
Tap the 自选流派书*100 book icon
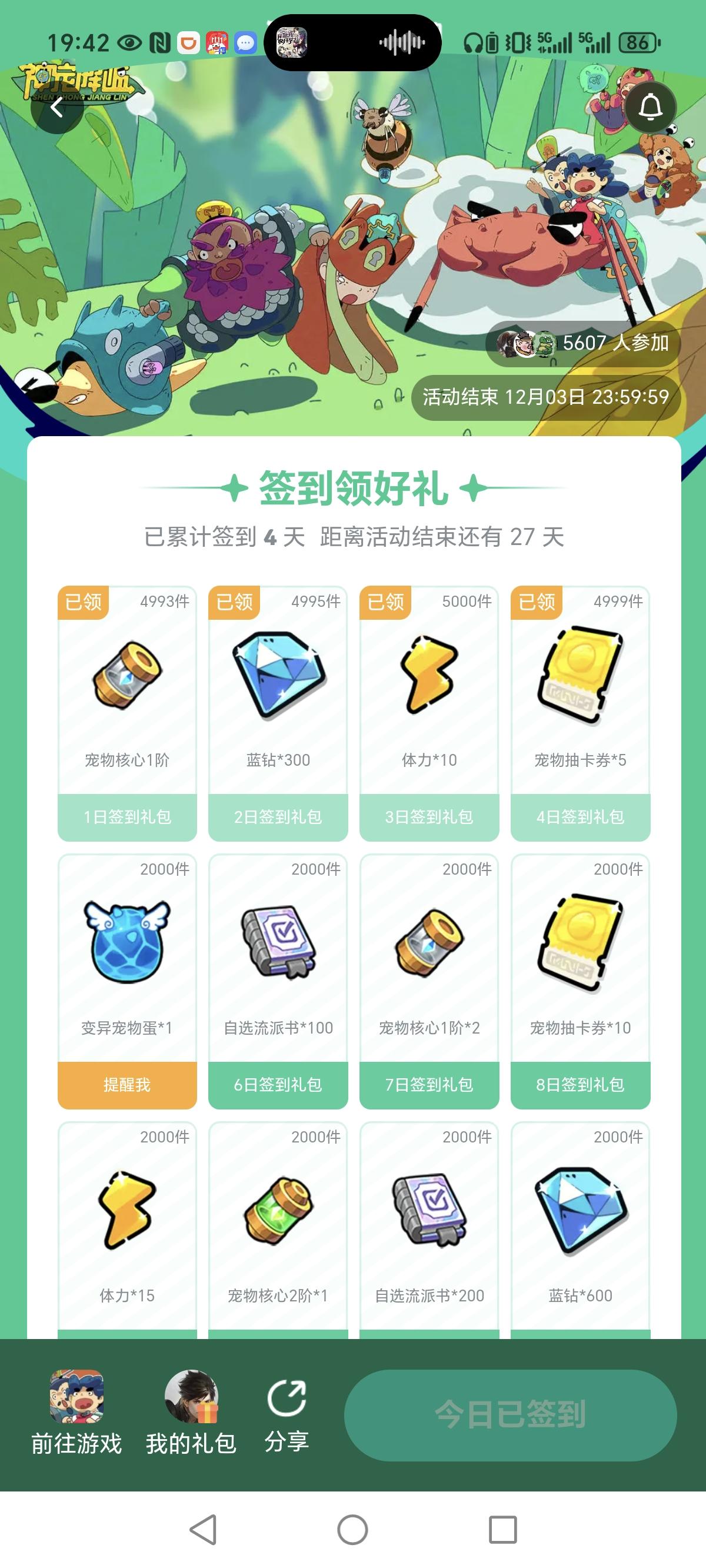(278, 941)
